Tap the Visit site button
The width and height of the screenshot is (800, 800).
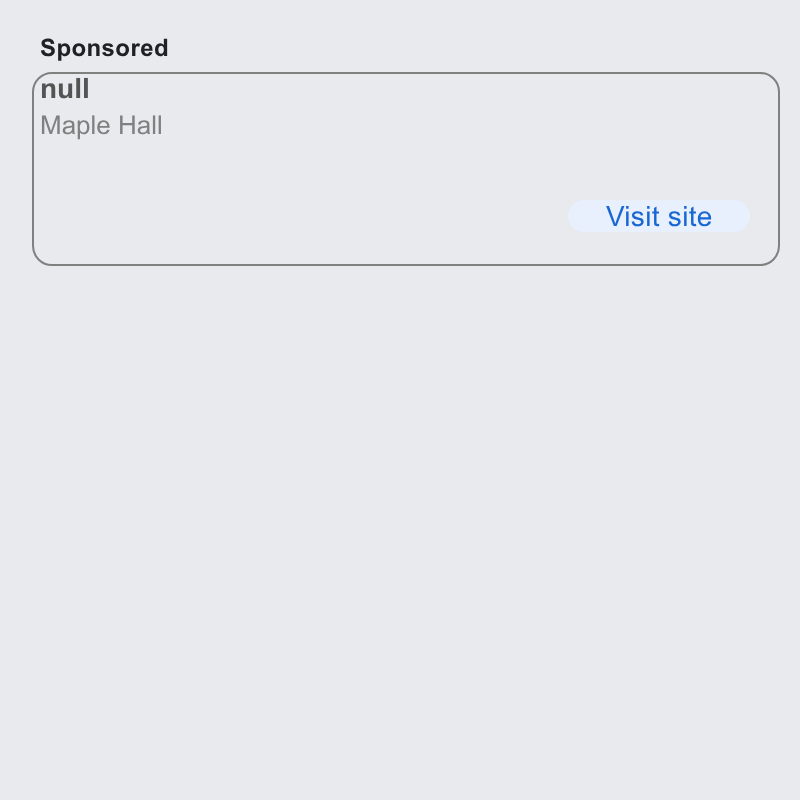pyautogui.click(x=659, y=216)
